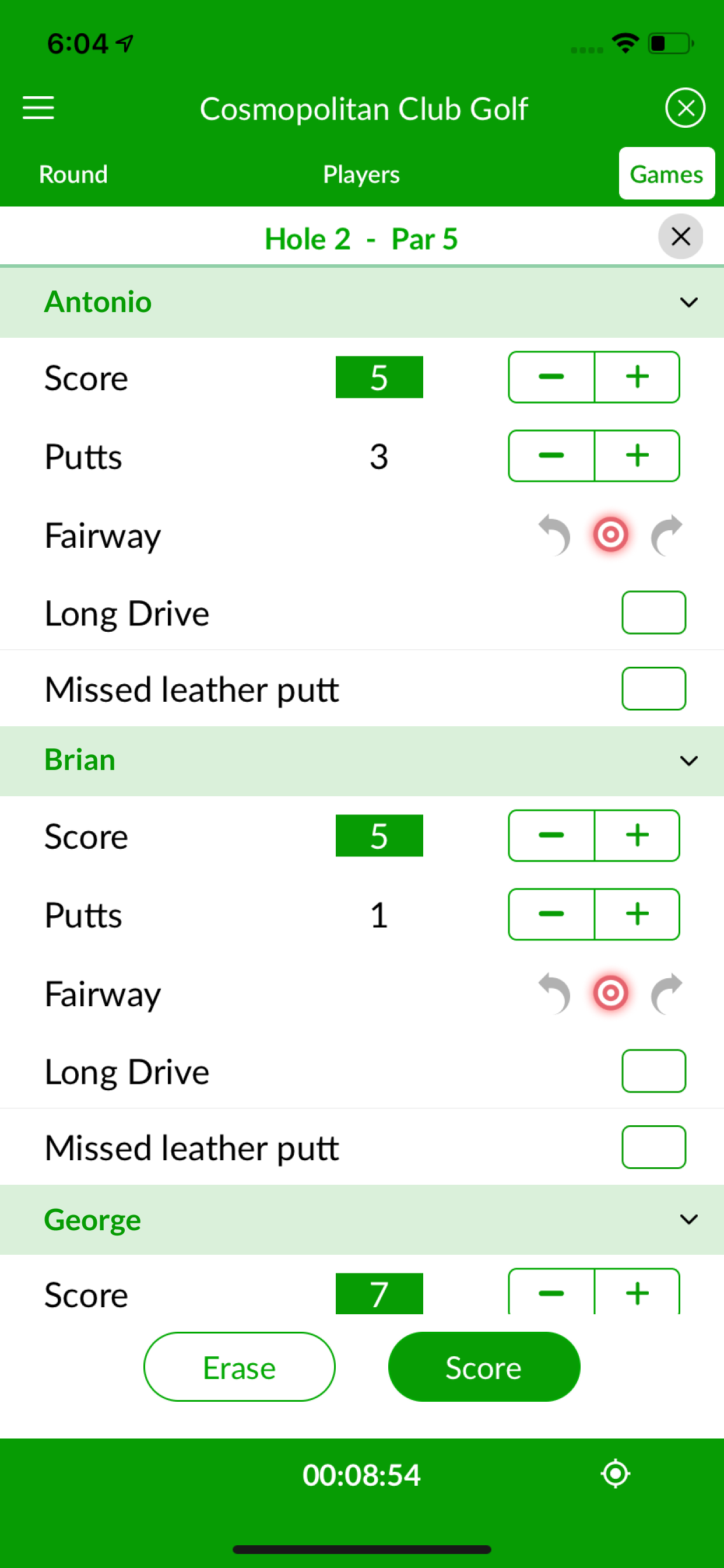Dismiss the Hole 2 scoring panel

pos(680,237)
